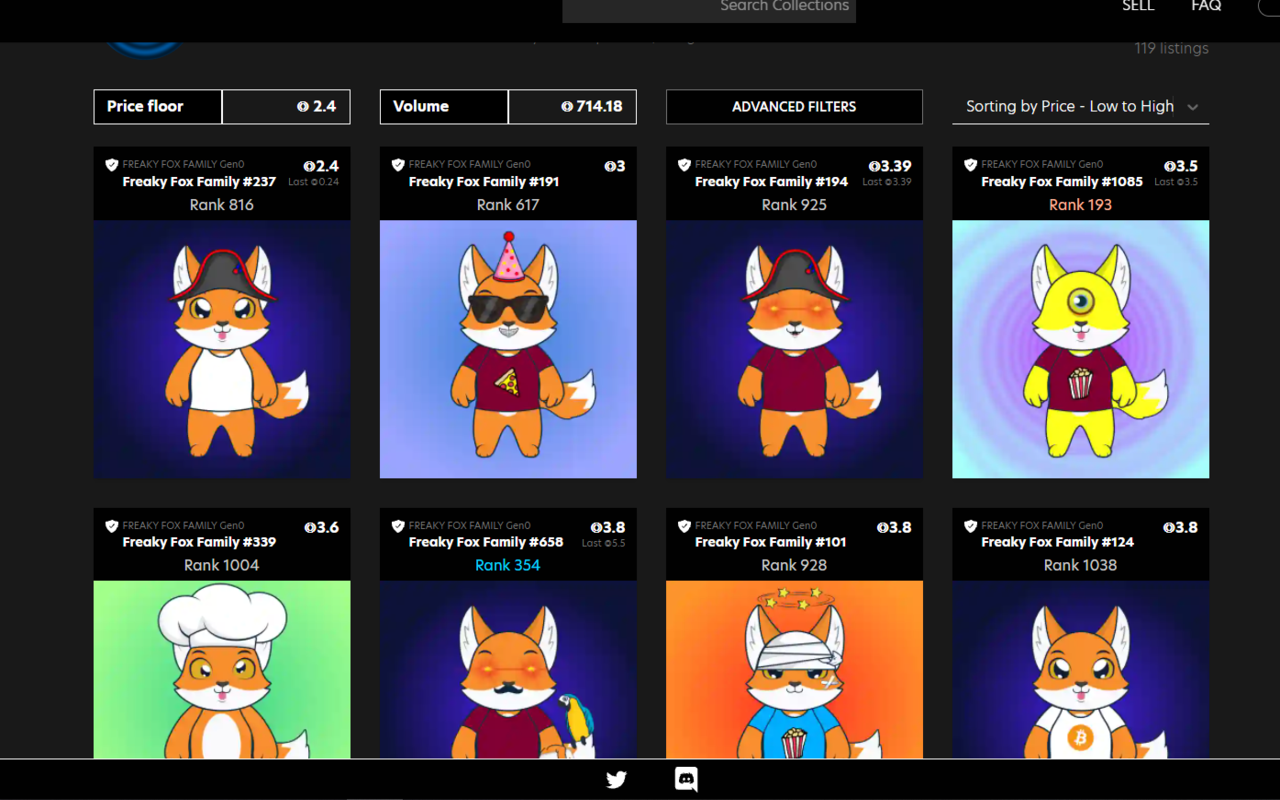The height and width of the screenshot is (800, 1280).
Task: Expand the Sorting by Price dropdown
Action: 1080,107
